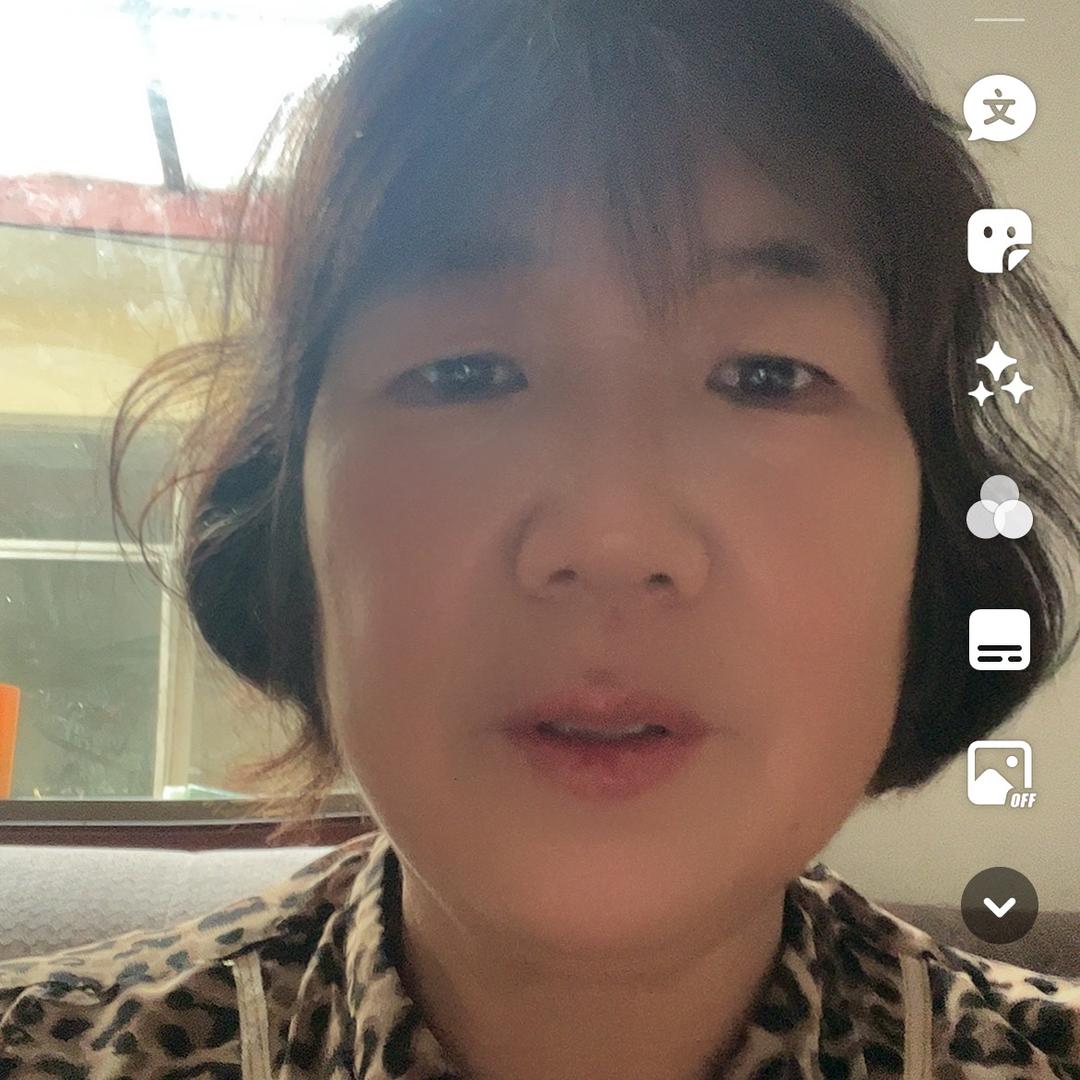Open the translate speech bubble icon

click(999, 108)
